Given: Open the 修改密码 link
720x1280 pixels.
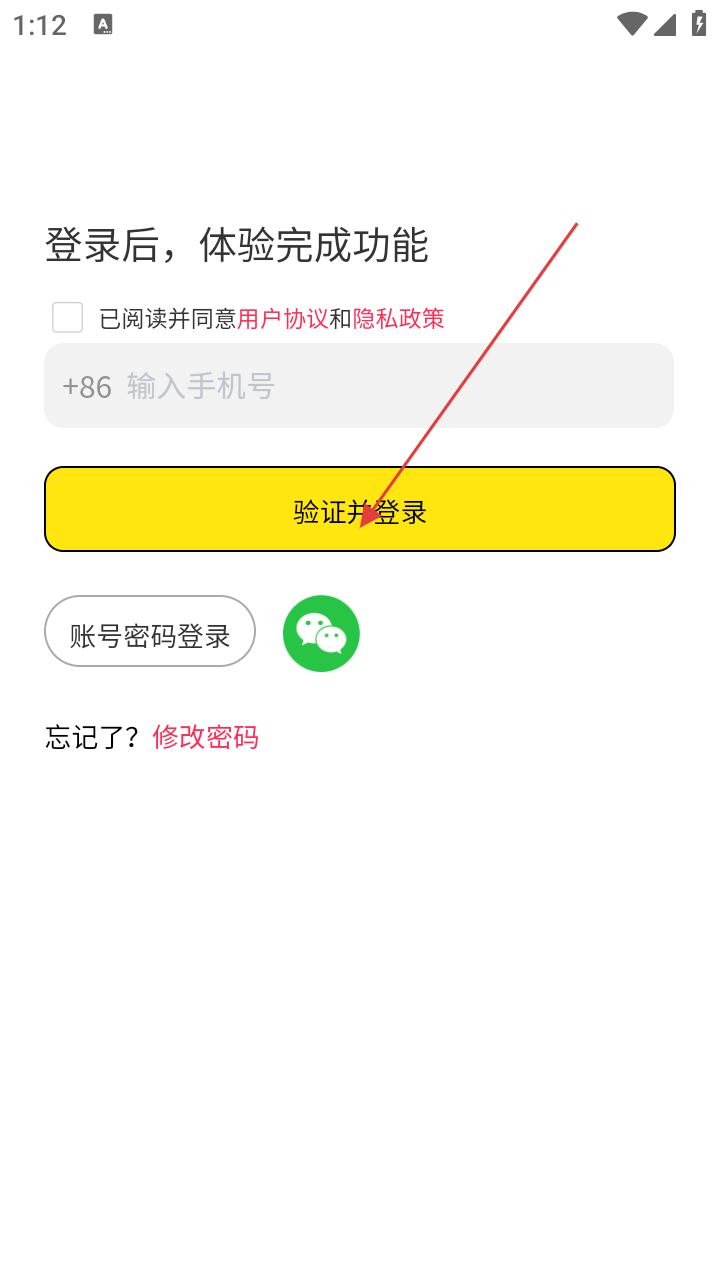Looking at the screenshot, I should [x=205, y=737].
